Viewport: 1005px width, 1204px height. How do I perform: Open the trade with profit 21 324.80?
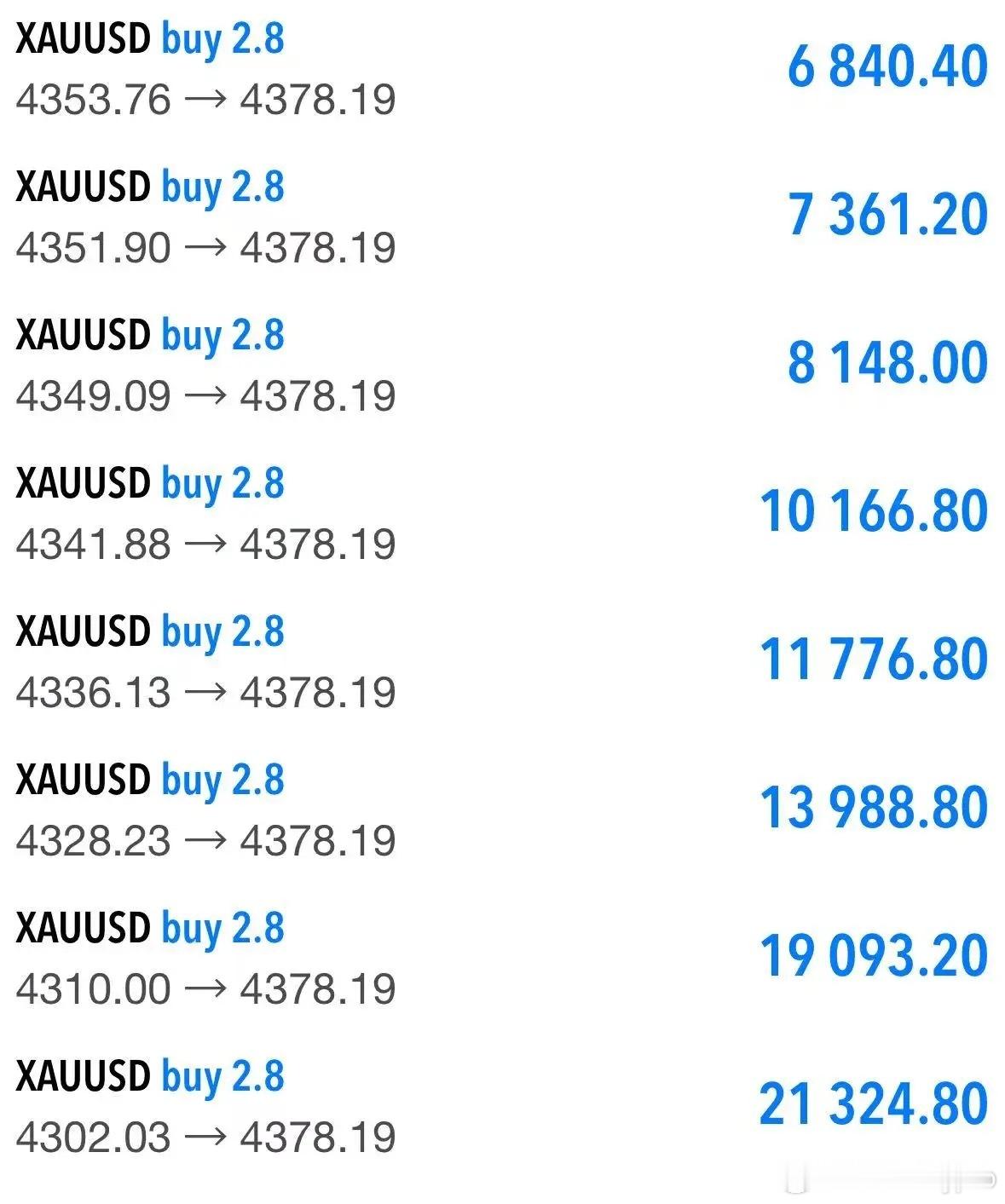(x=502, y=1106)
